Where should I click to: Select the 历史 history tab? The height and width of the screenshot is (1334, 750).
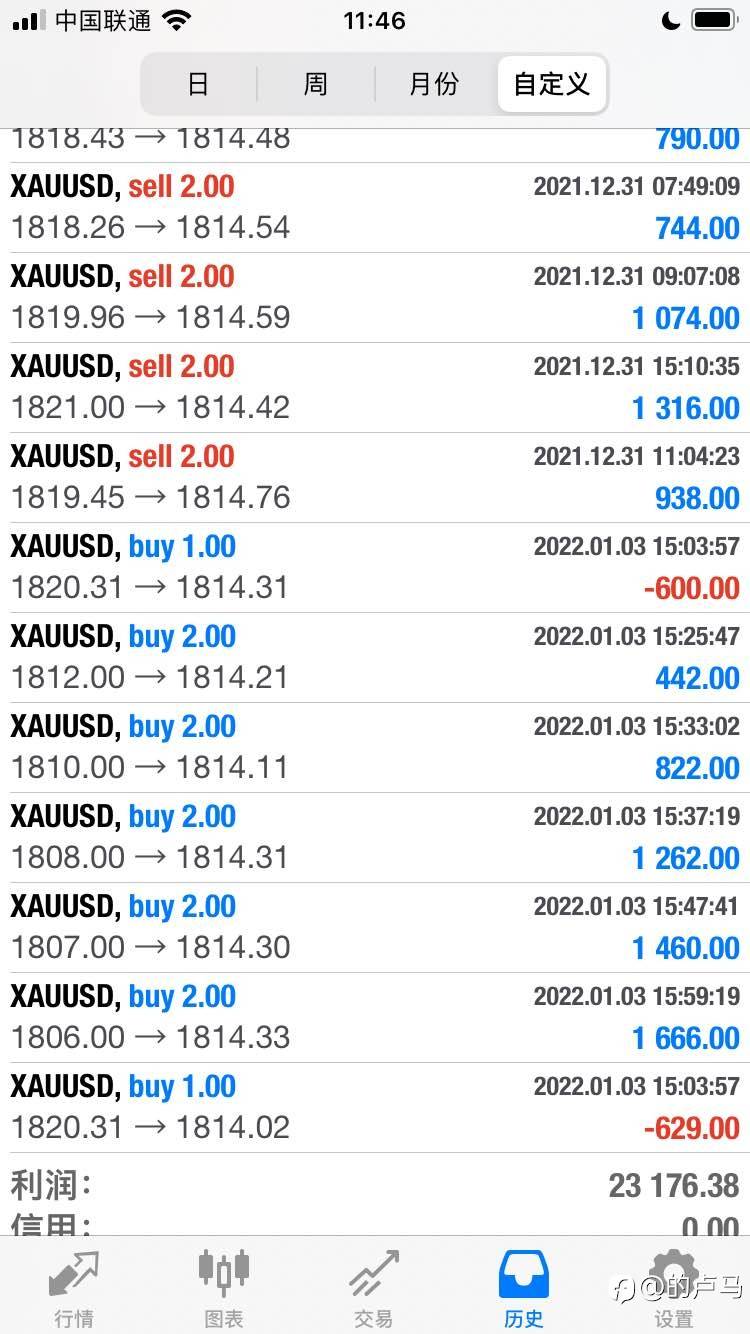click(524, 1287)
